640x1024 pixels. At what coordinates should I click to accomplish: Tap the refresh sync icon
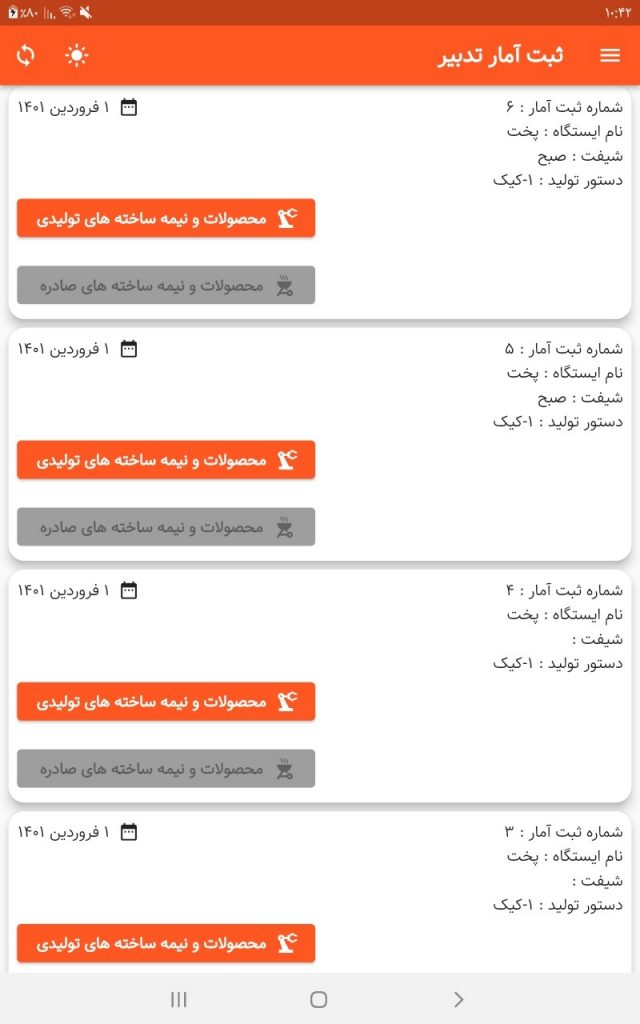26,56
